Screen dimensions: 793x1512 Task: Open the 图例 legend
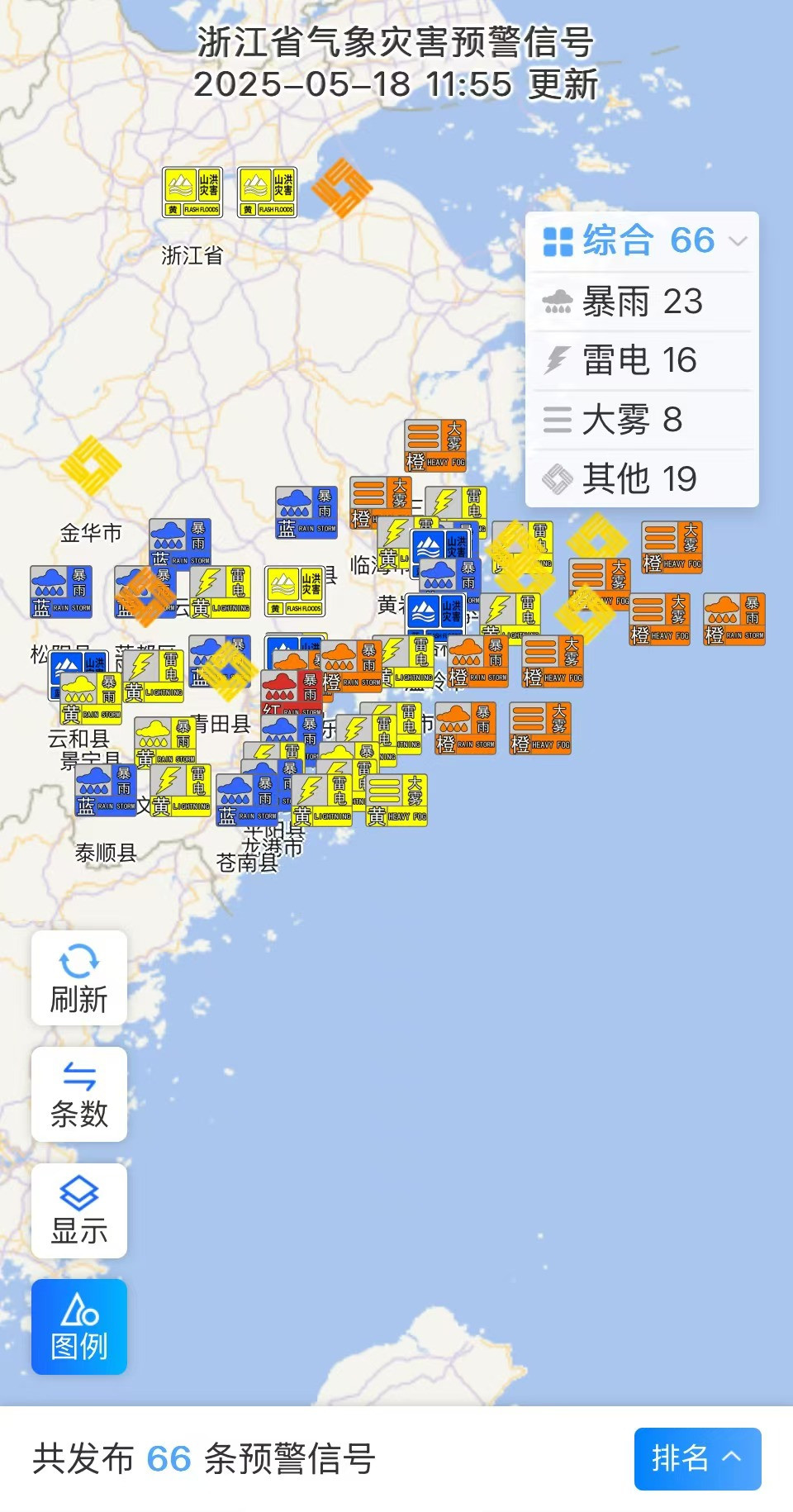pyautogui.click(x=79, y=1327)
